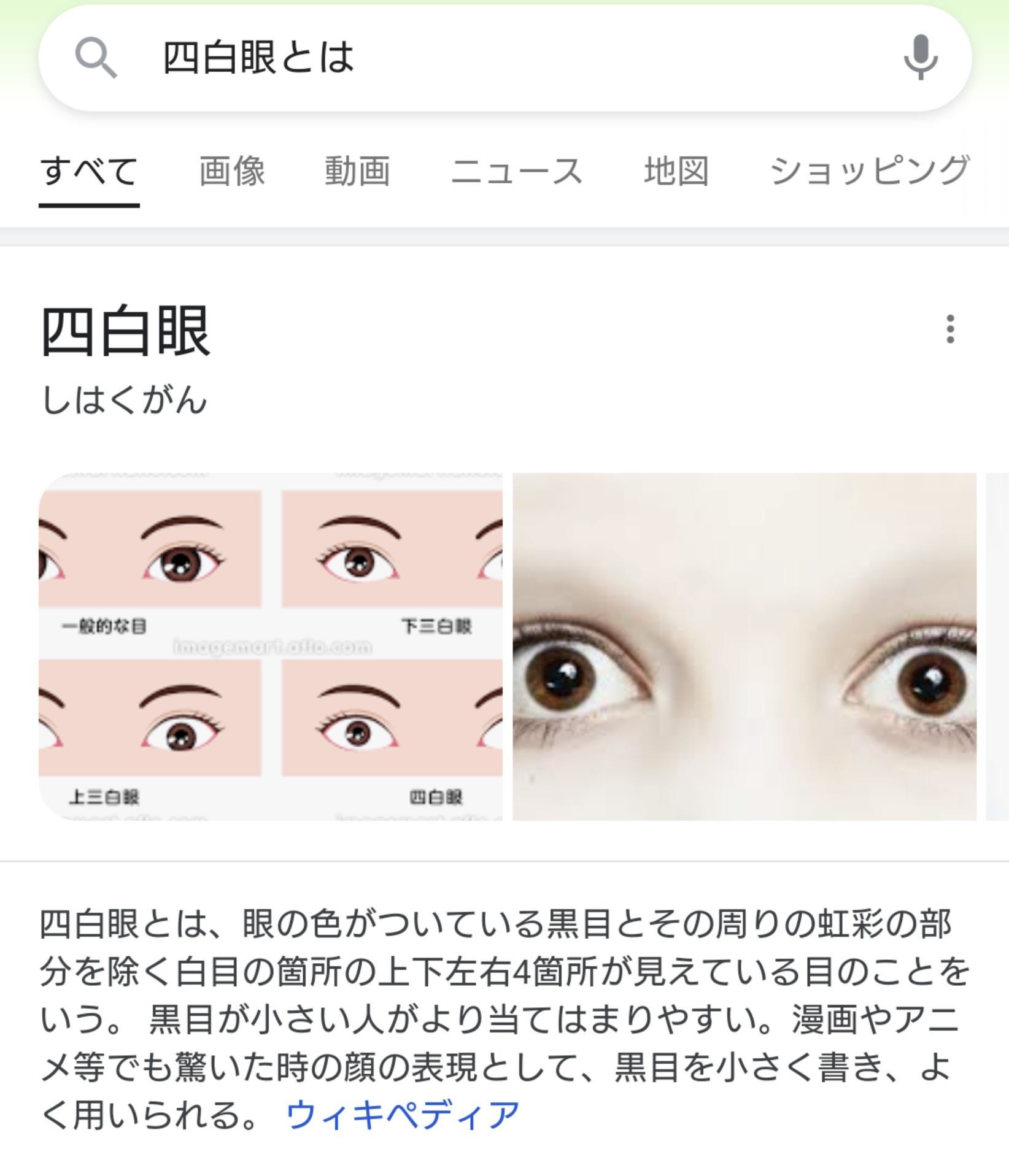Open the three-dot menu beside 四白眼
Screen dimensions: 1009x1176
pos(950,329)
